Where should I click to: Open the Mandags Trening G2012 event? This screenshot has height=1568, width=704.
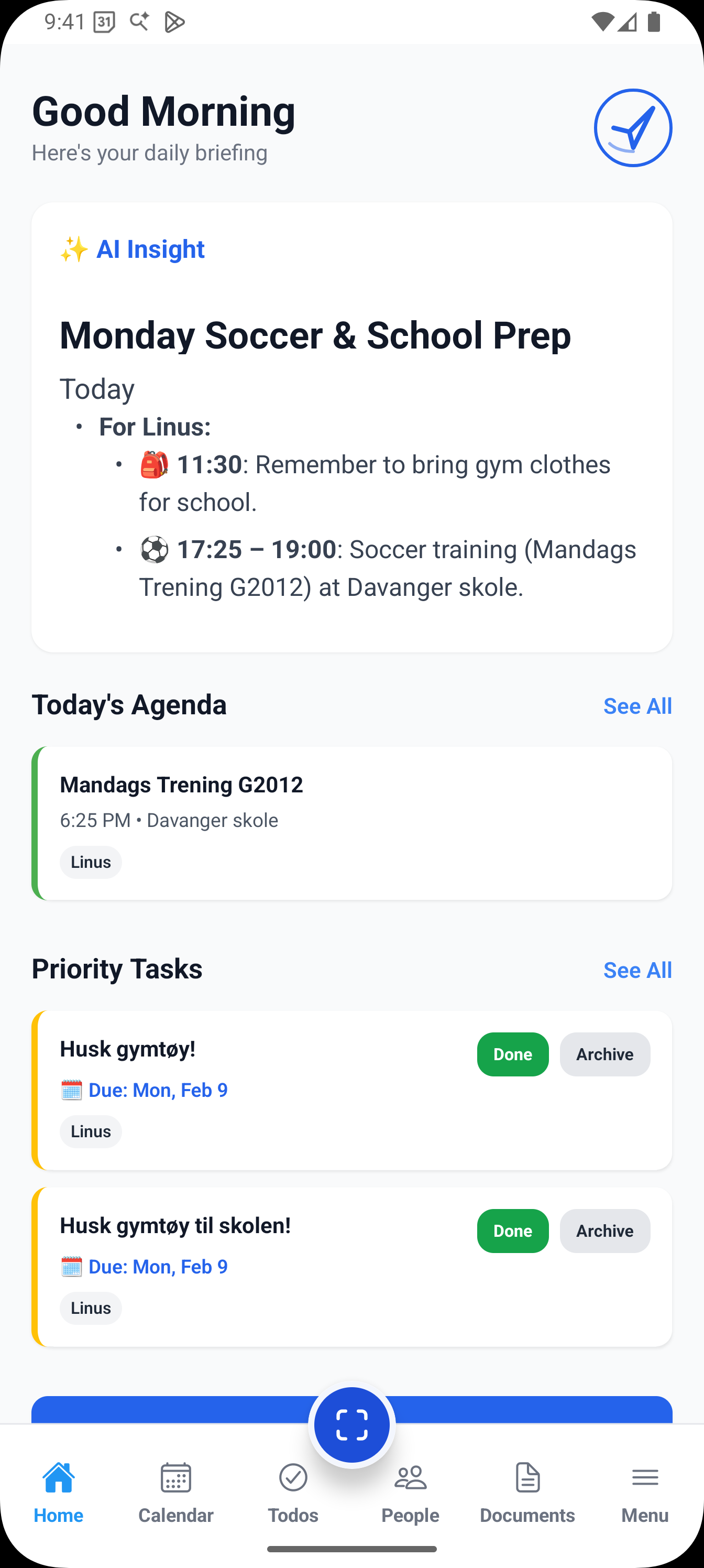[x=351, y=823]
